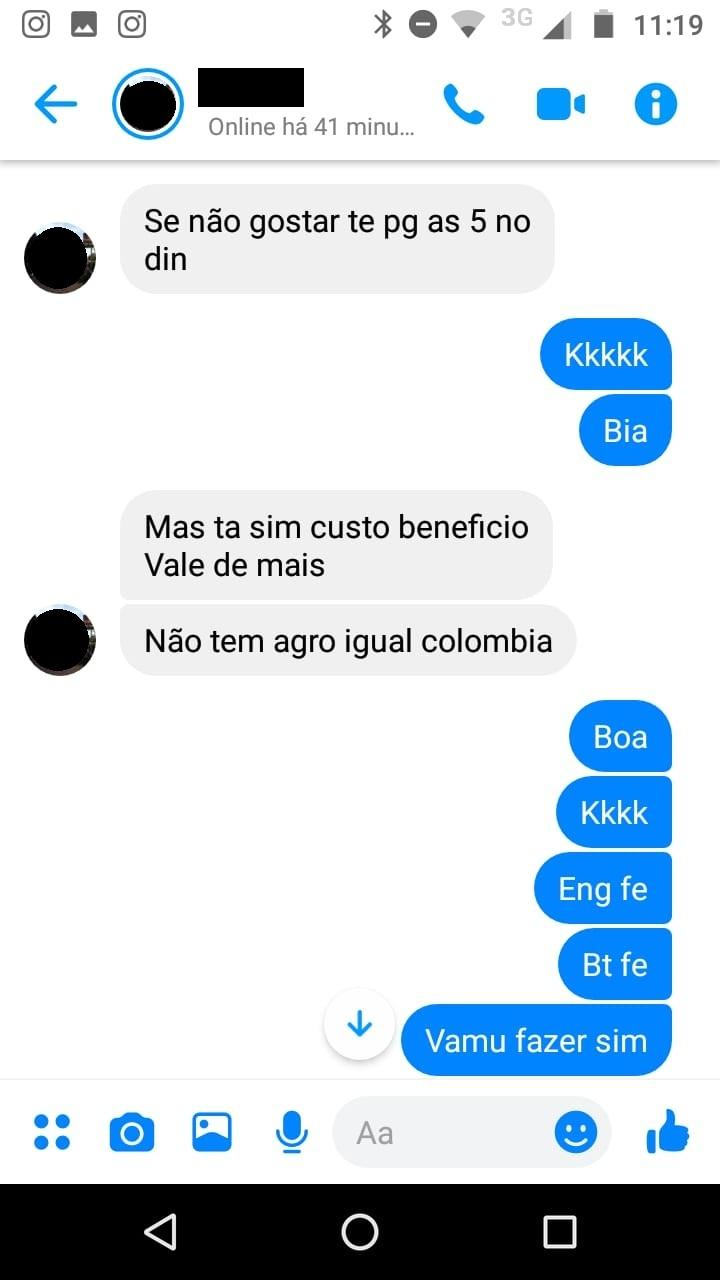Tap the system home button
This screenshot has width=720, height=1280.
click(360, 1232)
